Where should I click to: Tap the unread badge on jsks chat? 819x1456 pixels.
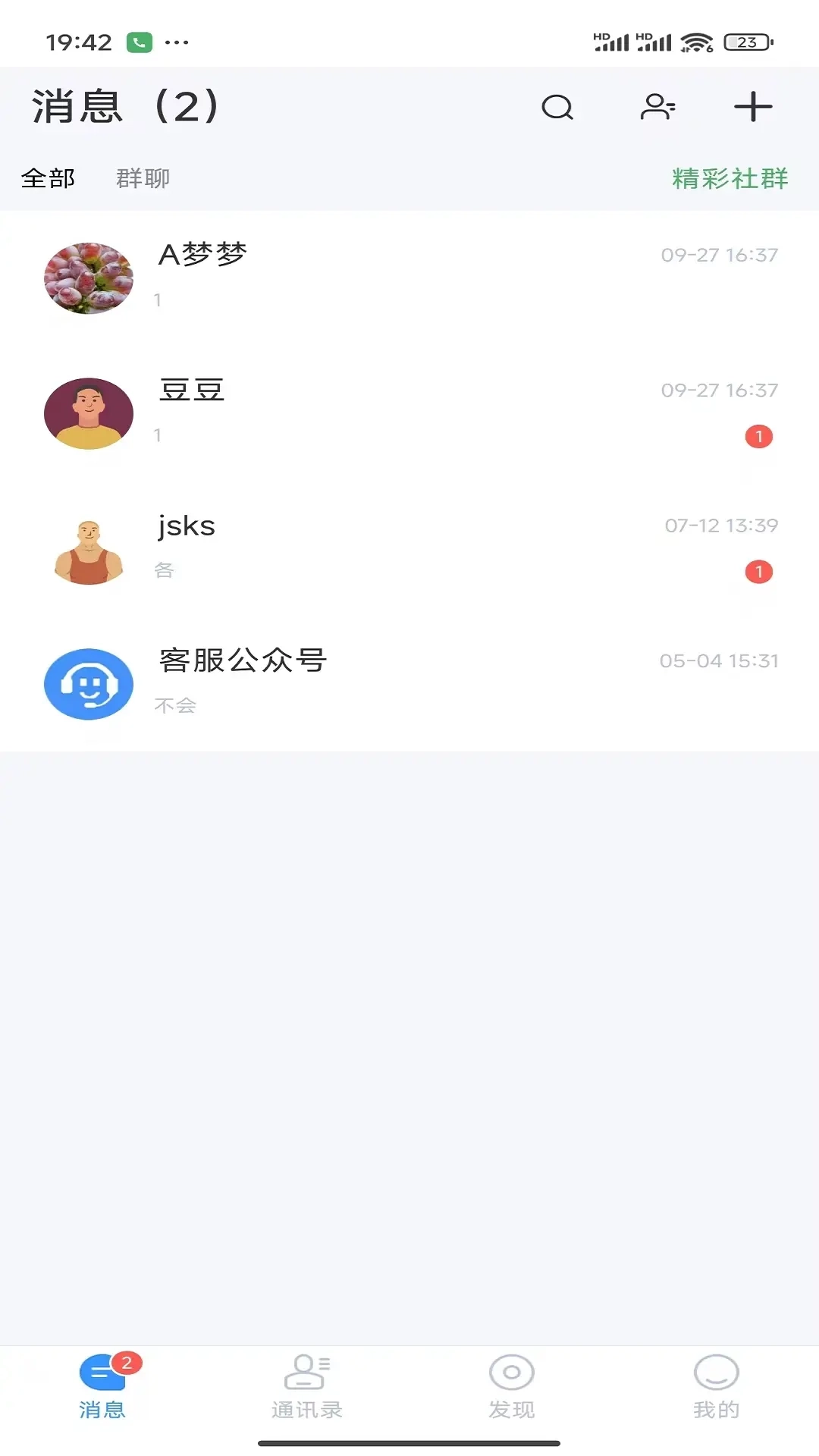(760, 570)
